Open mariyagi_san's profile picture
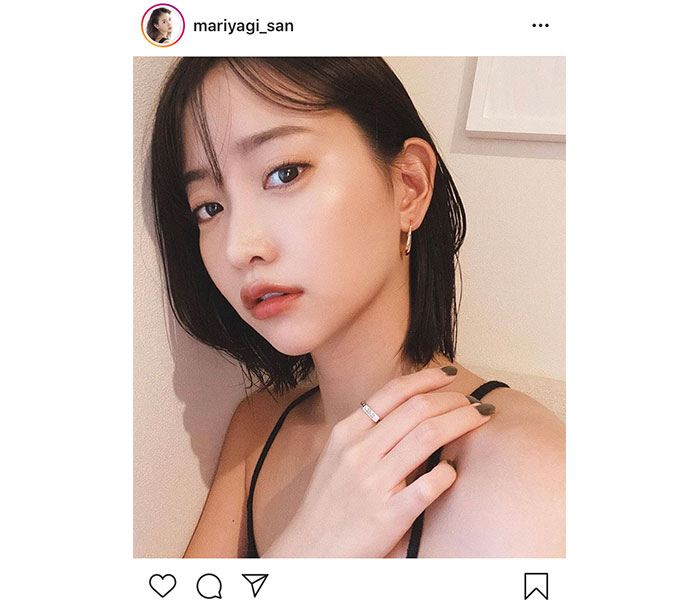The height and width of the screenshot is (600, 700). 162,25
